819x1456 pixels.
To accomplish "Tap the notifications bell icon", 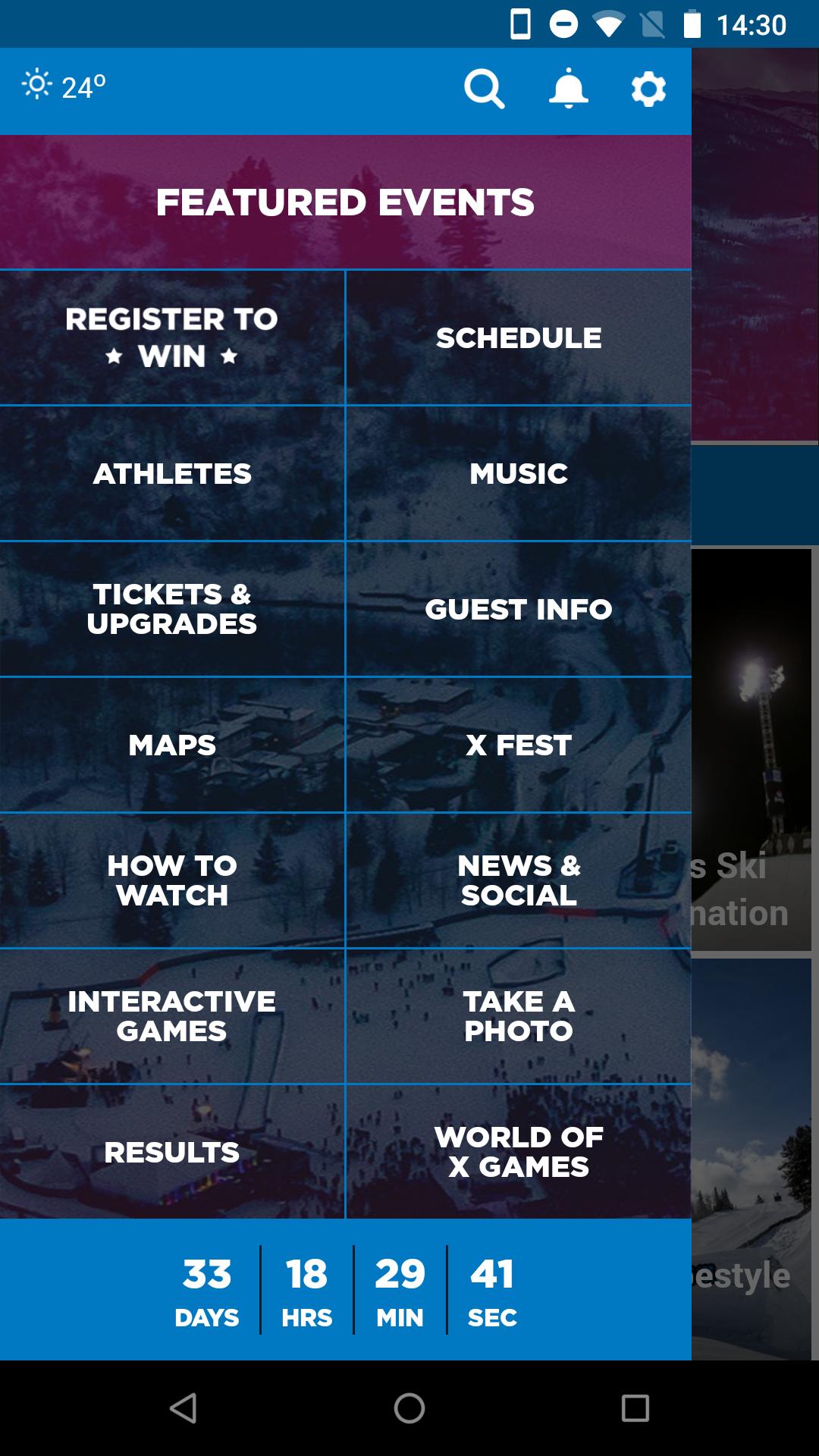I will click(x=567, y=90).
